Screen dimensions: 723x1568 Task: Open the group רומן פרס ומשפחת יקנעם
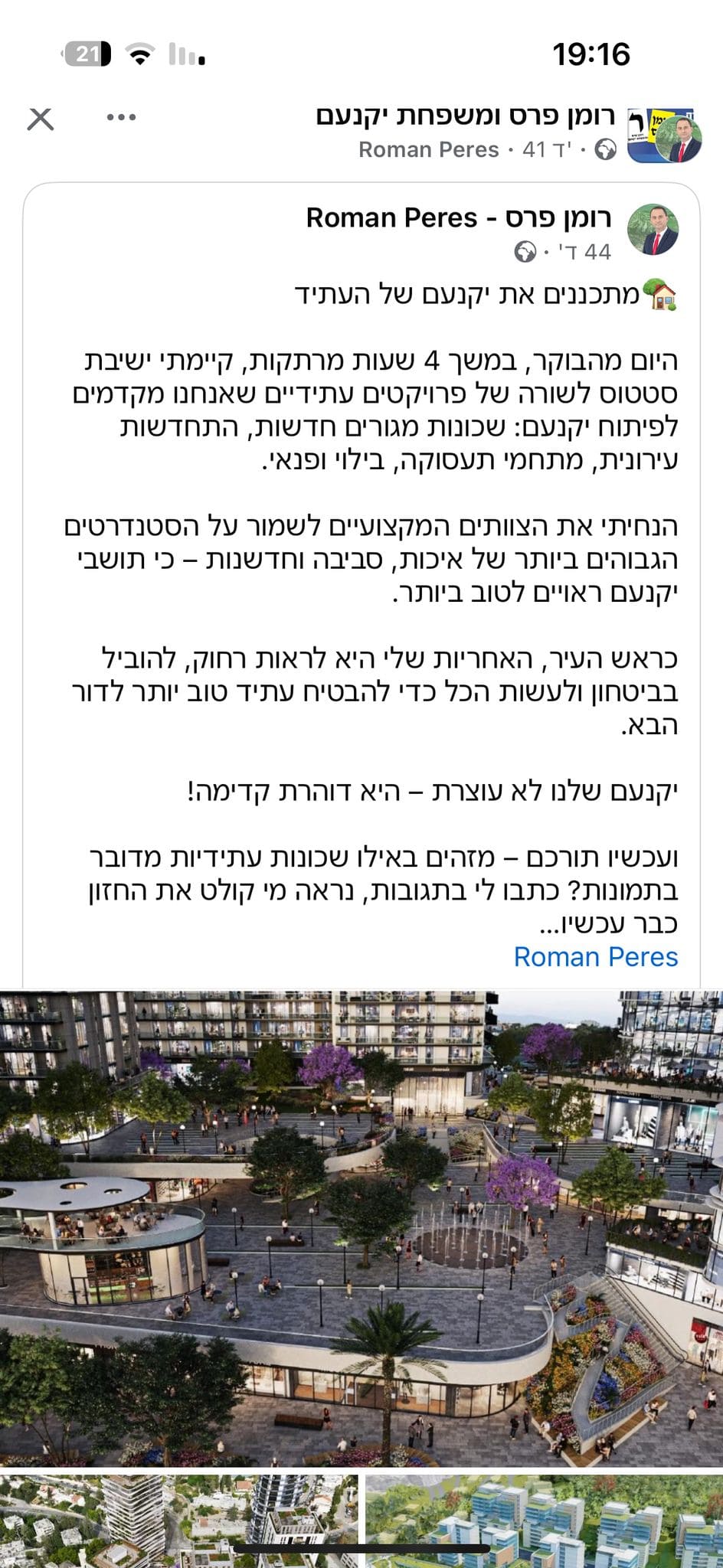pos(466,116)
